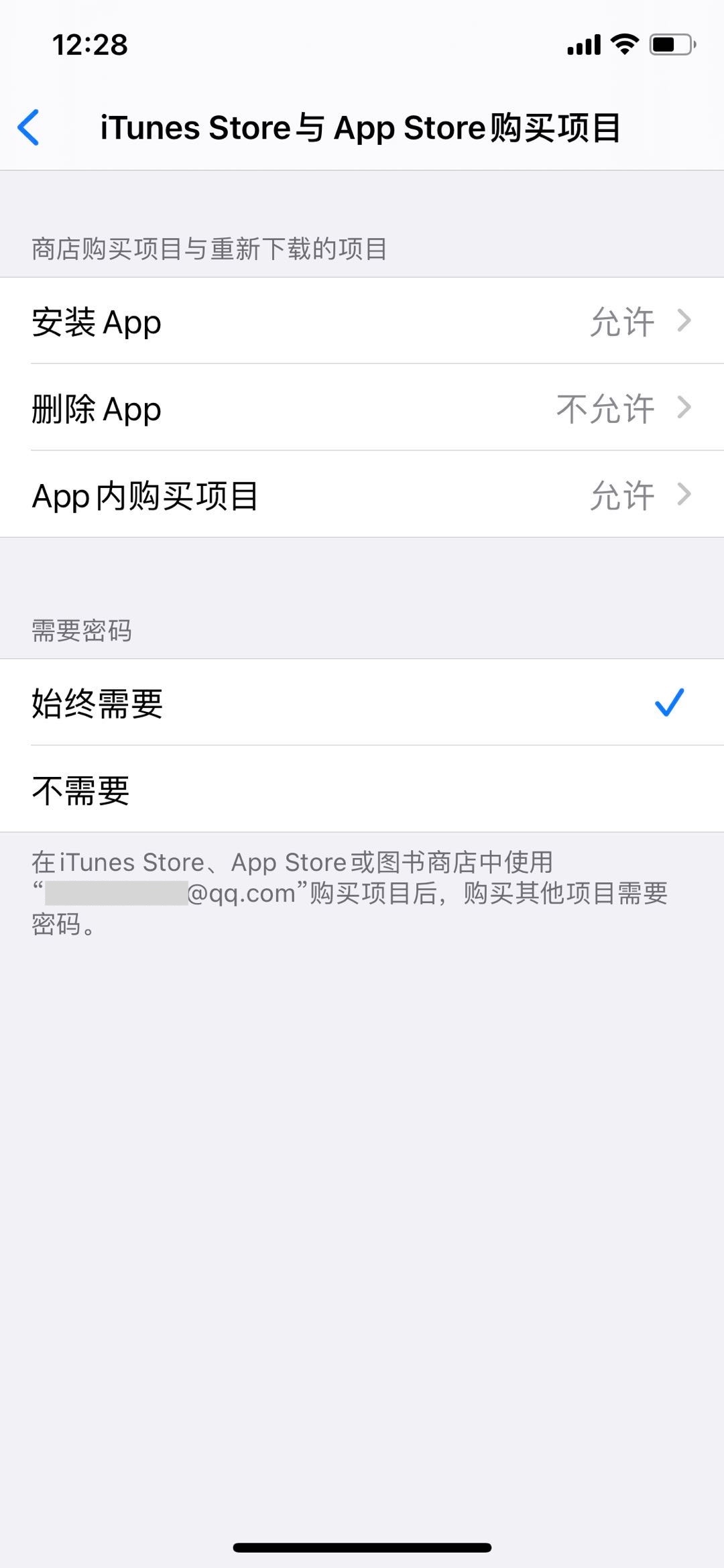Select 始终需要 for password requirement
The image size is (724, 1568).
coord(362,703)
